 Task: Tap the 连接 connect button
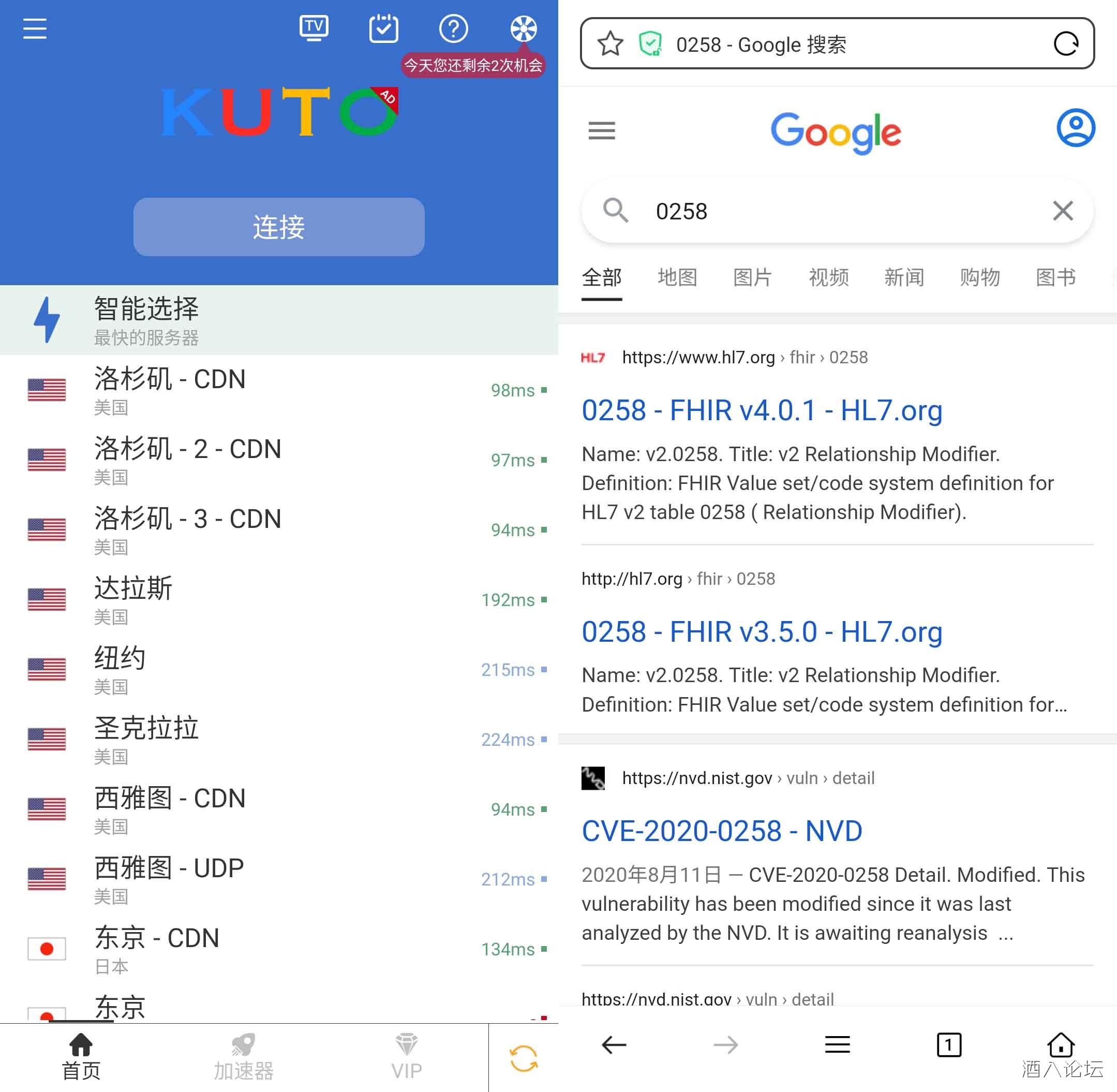pyautogui.click(x=279, y=227)
